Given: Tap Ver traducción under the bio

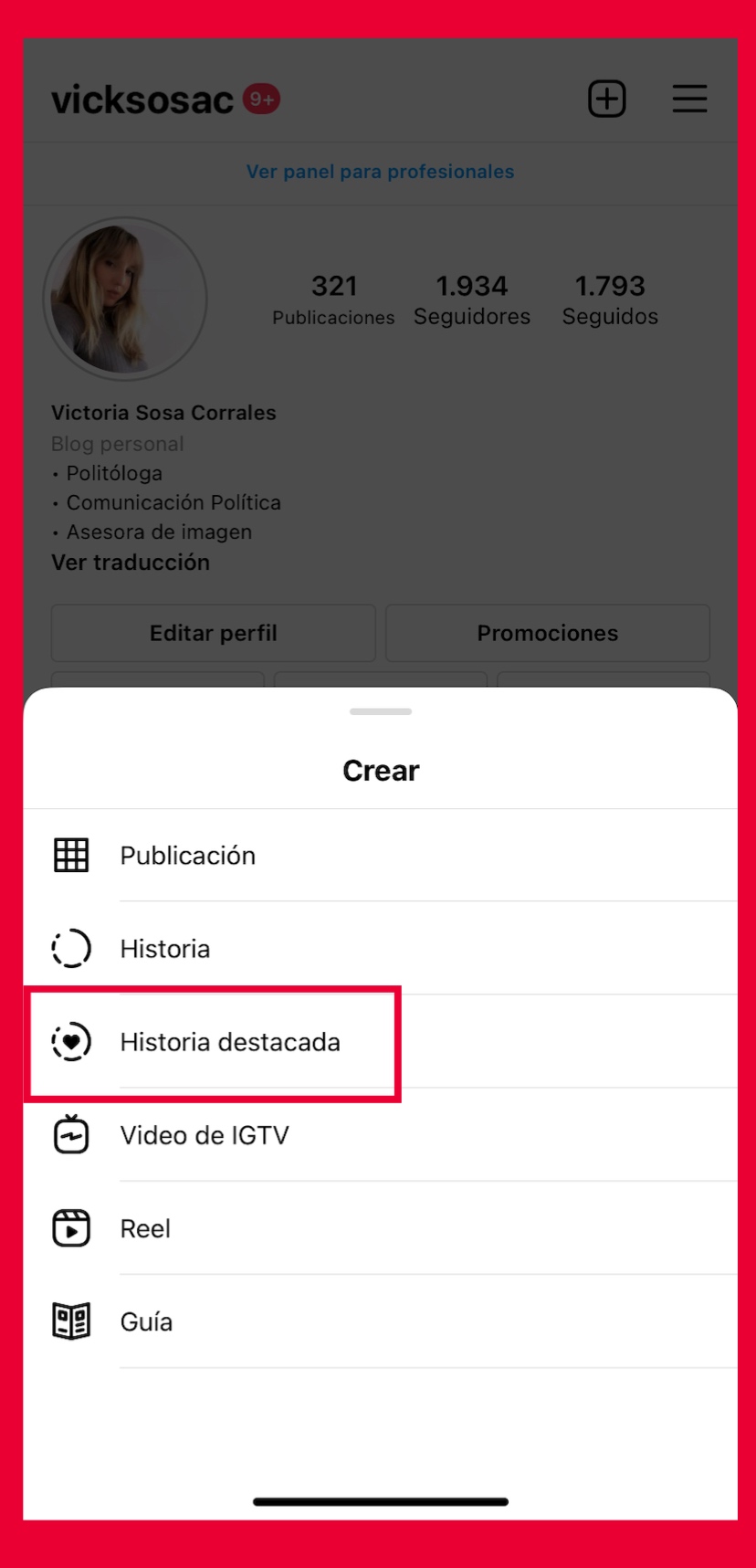Looking at the screenshot, I should [131, 563].
